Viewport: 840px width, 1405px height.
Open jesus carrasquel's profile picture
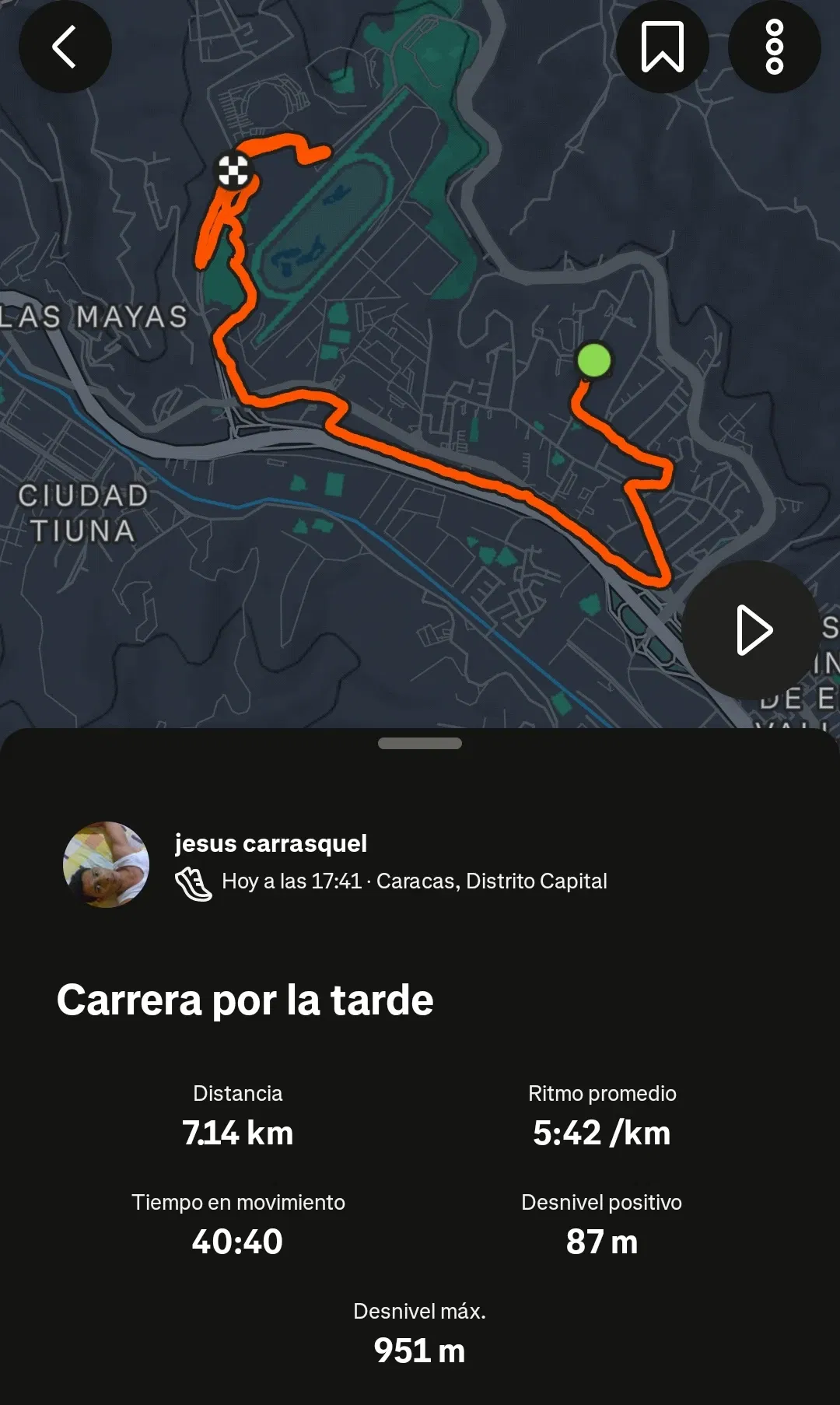point(106,864)
